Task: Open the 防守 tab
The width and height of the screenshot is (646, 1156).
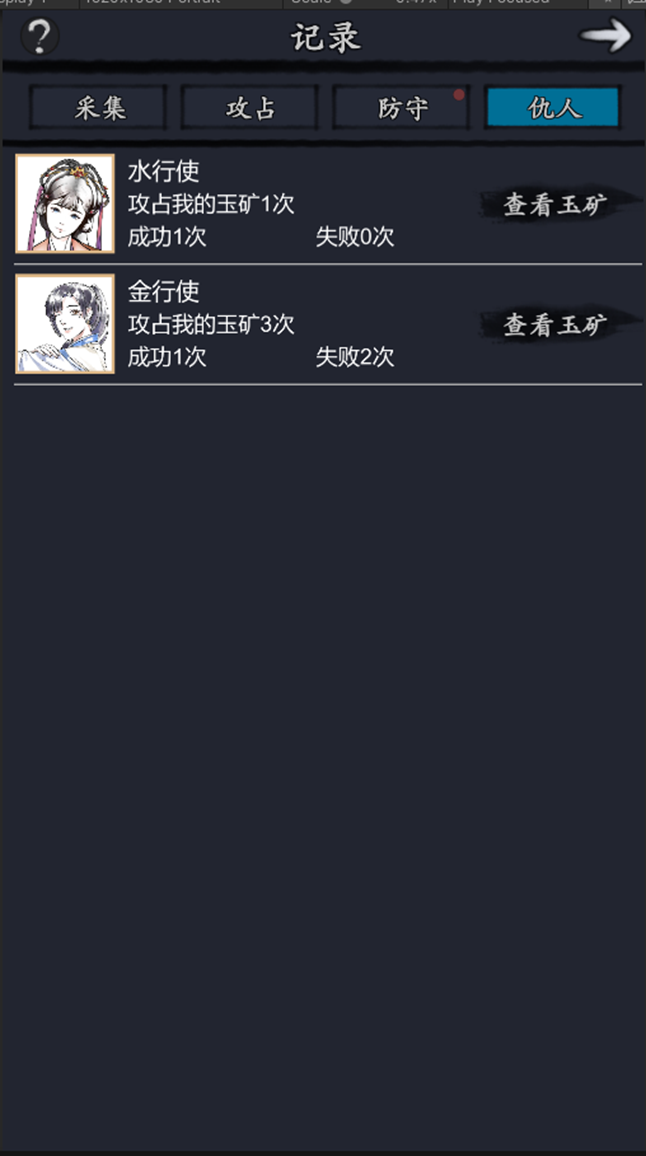Action: pos(401,107)
